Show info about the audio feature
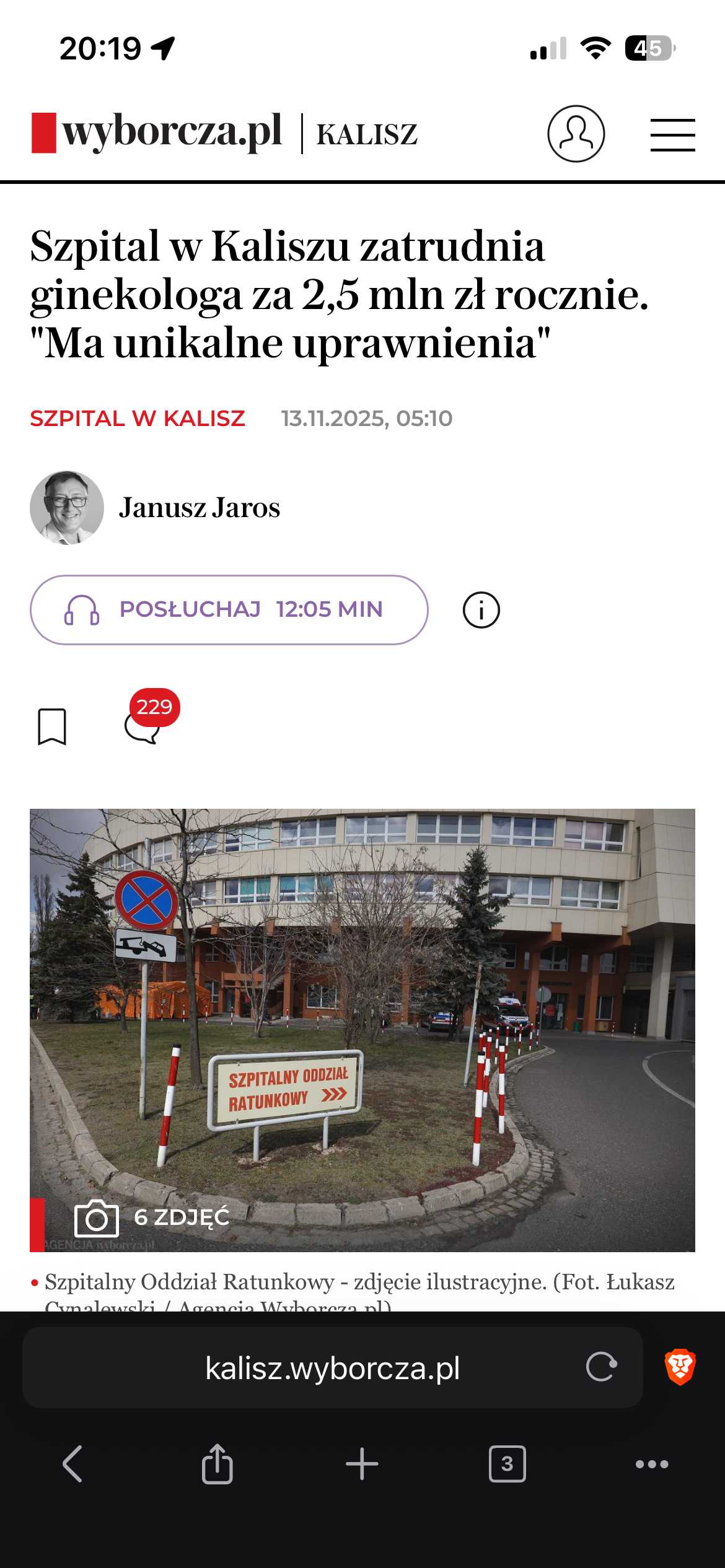725x1568 pixels. [481, 610]
